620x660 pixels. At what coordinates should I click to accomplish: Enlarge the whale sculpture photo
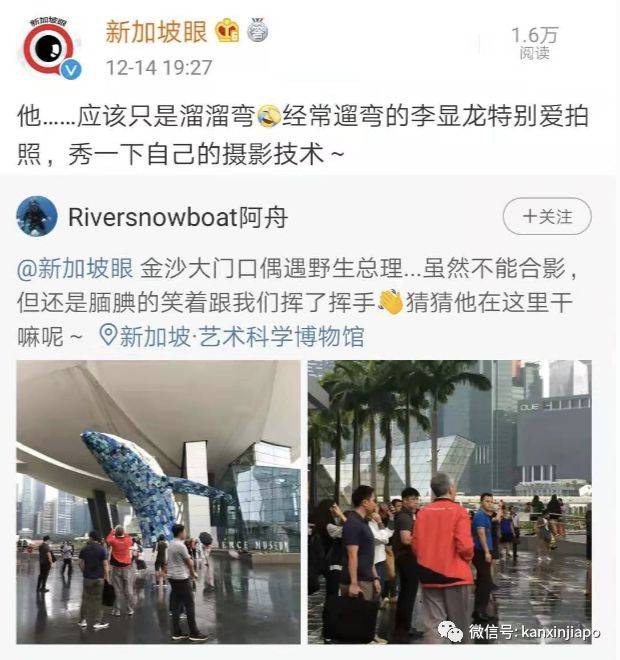click(158, 501)
